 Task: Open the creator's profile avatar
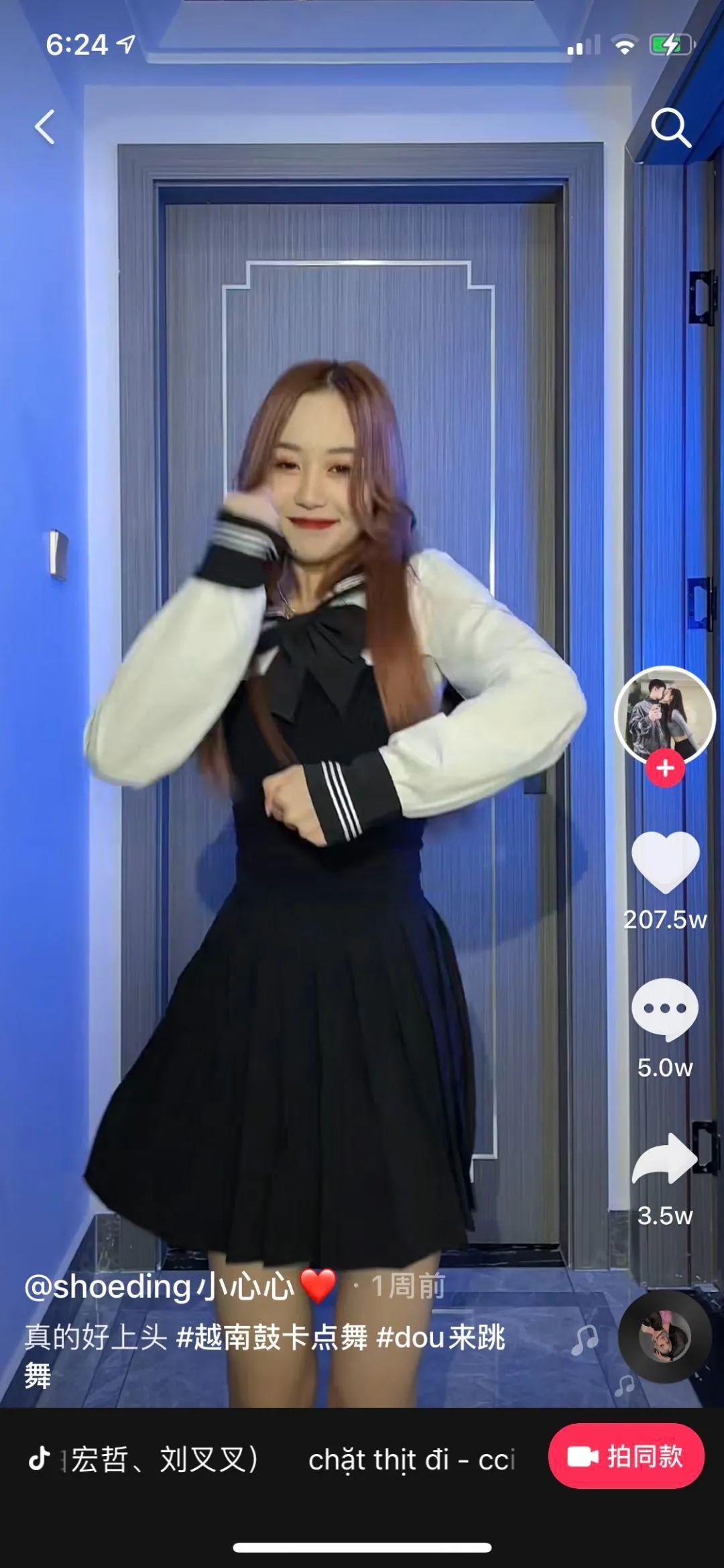664,715
